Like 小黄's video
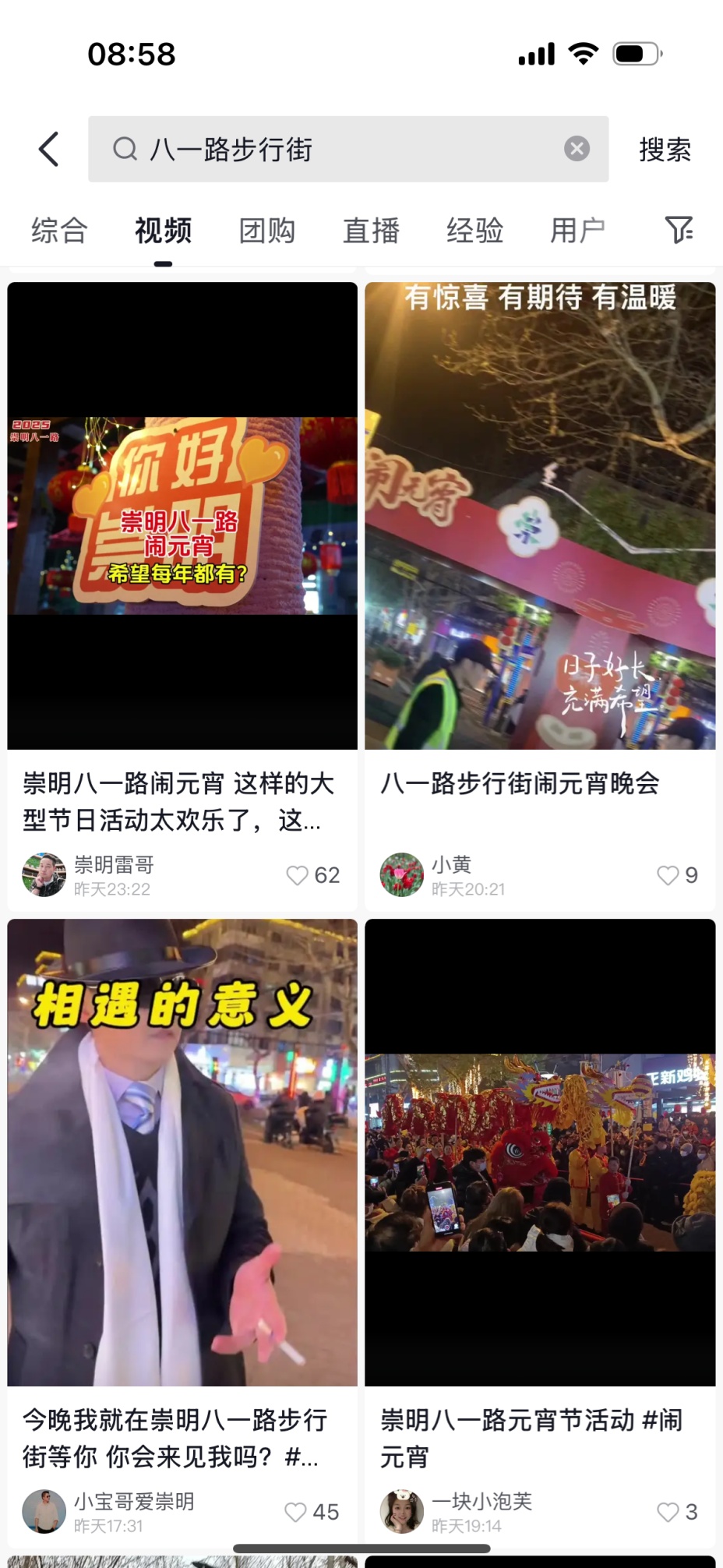The height and width of the screenshot is (1568, 723). pos(668,875)
